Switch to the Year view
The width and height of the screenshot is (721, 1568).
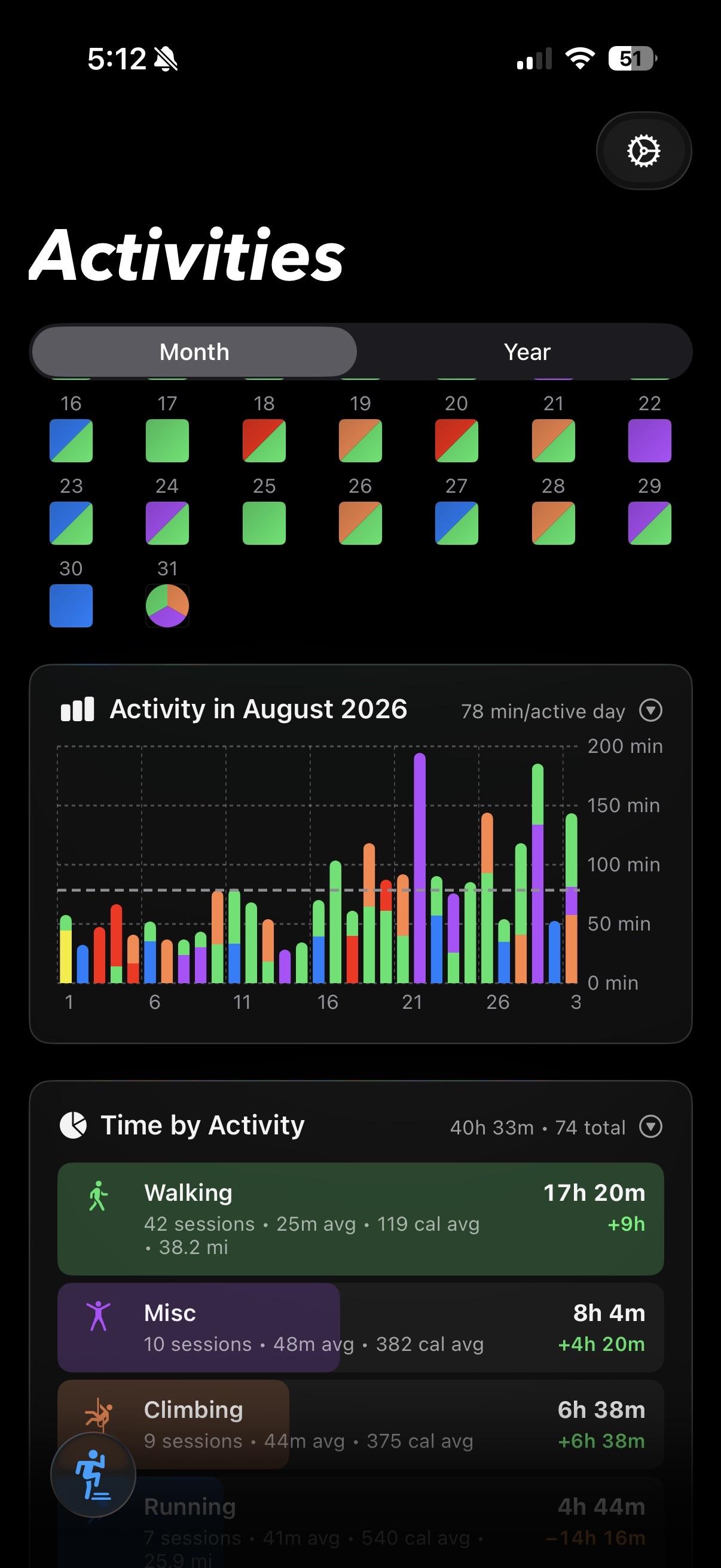click(527, 352)
